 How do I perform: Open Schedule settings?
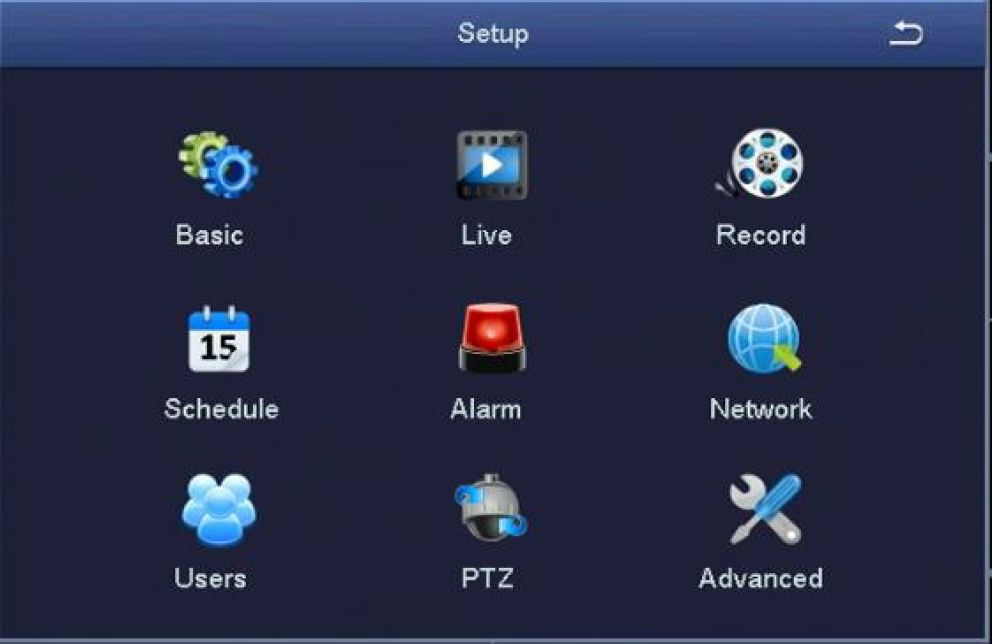[219, 340]
